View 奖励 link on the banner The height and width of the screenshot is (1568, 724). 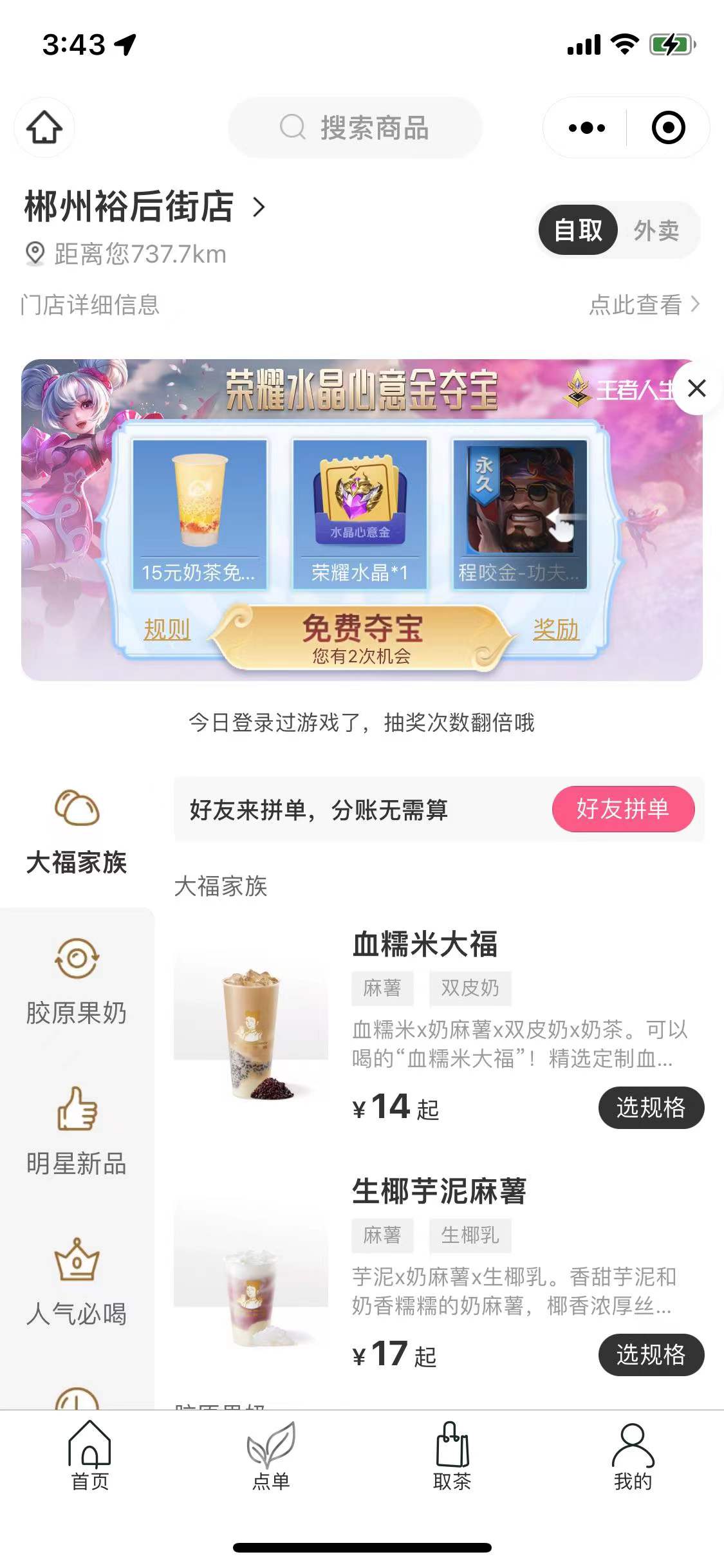point(555,629)
